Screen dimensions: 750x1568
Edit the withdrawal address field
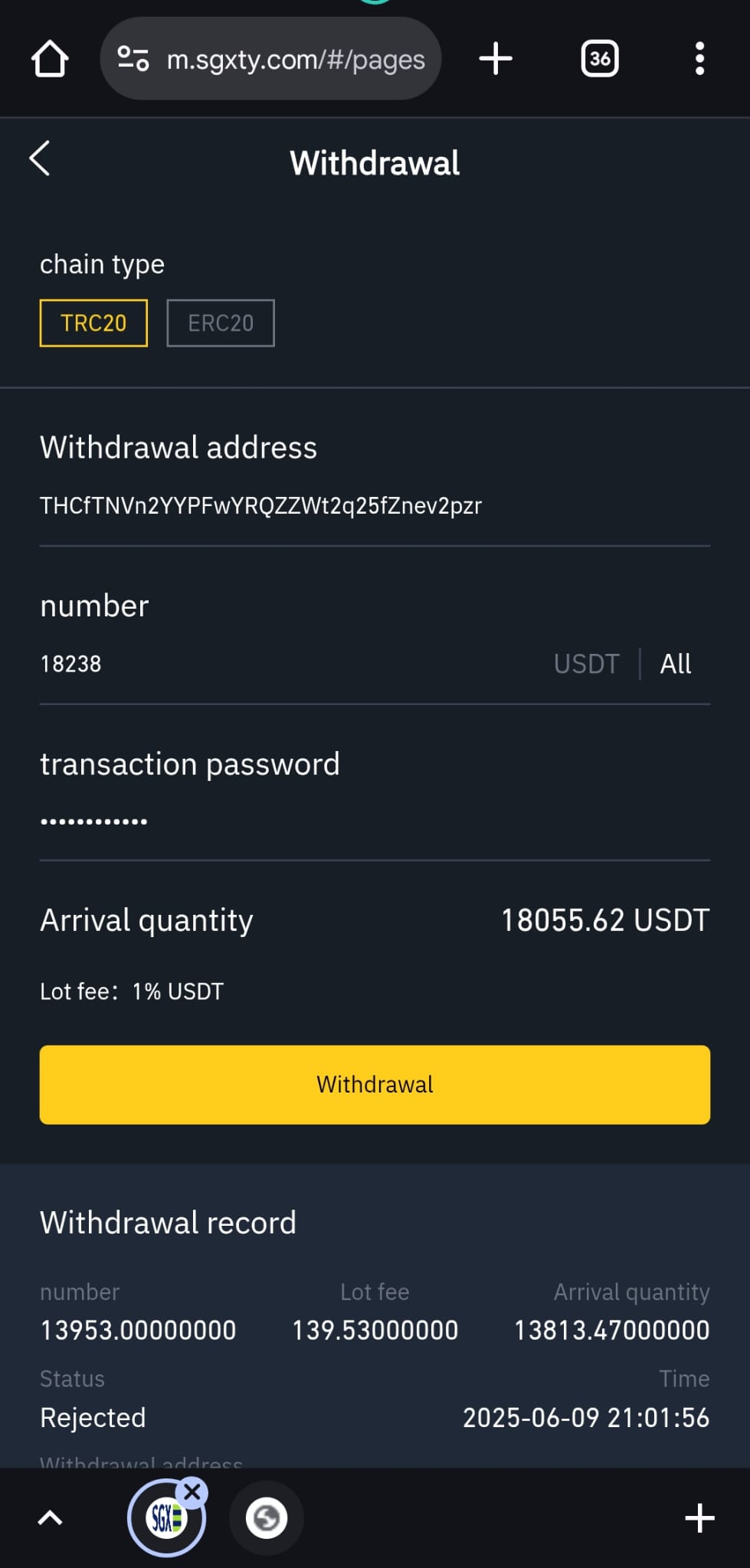pyautogui.click(x=375, y=506)
